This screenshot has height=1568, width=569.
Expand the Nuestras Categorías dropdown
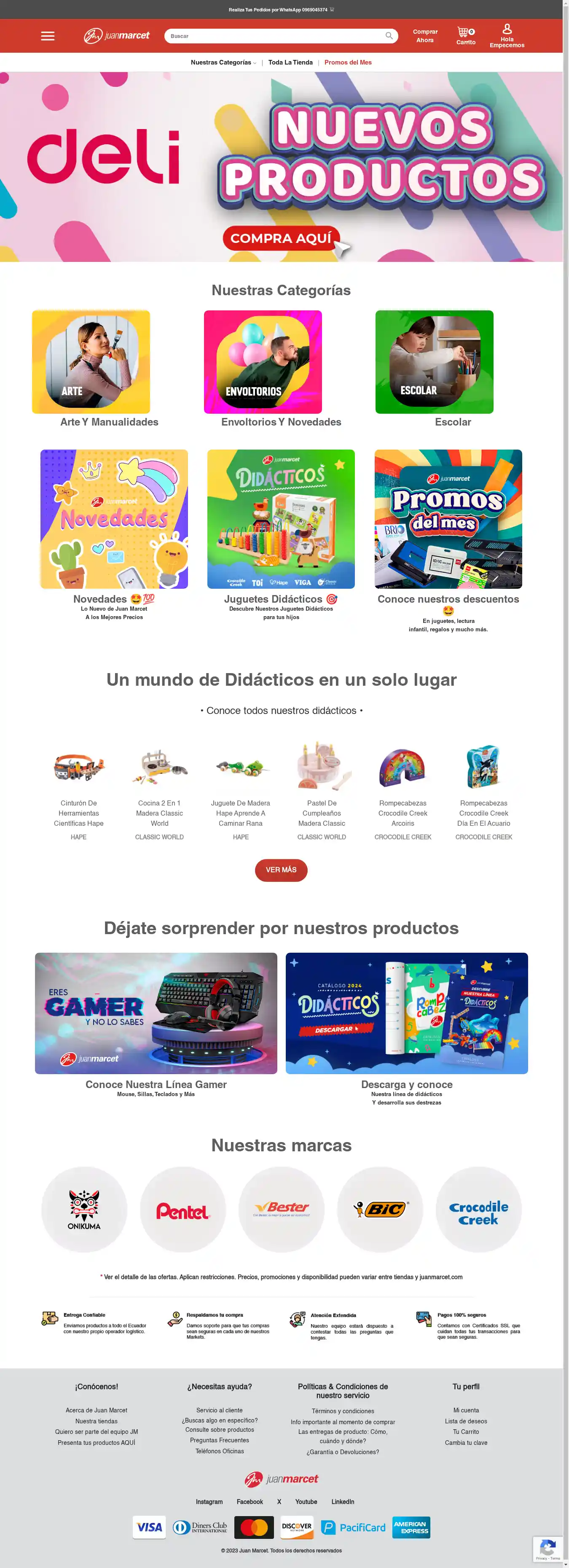223,62
